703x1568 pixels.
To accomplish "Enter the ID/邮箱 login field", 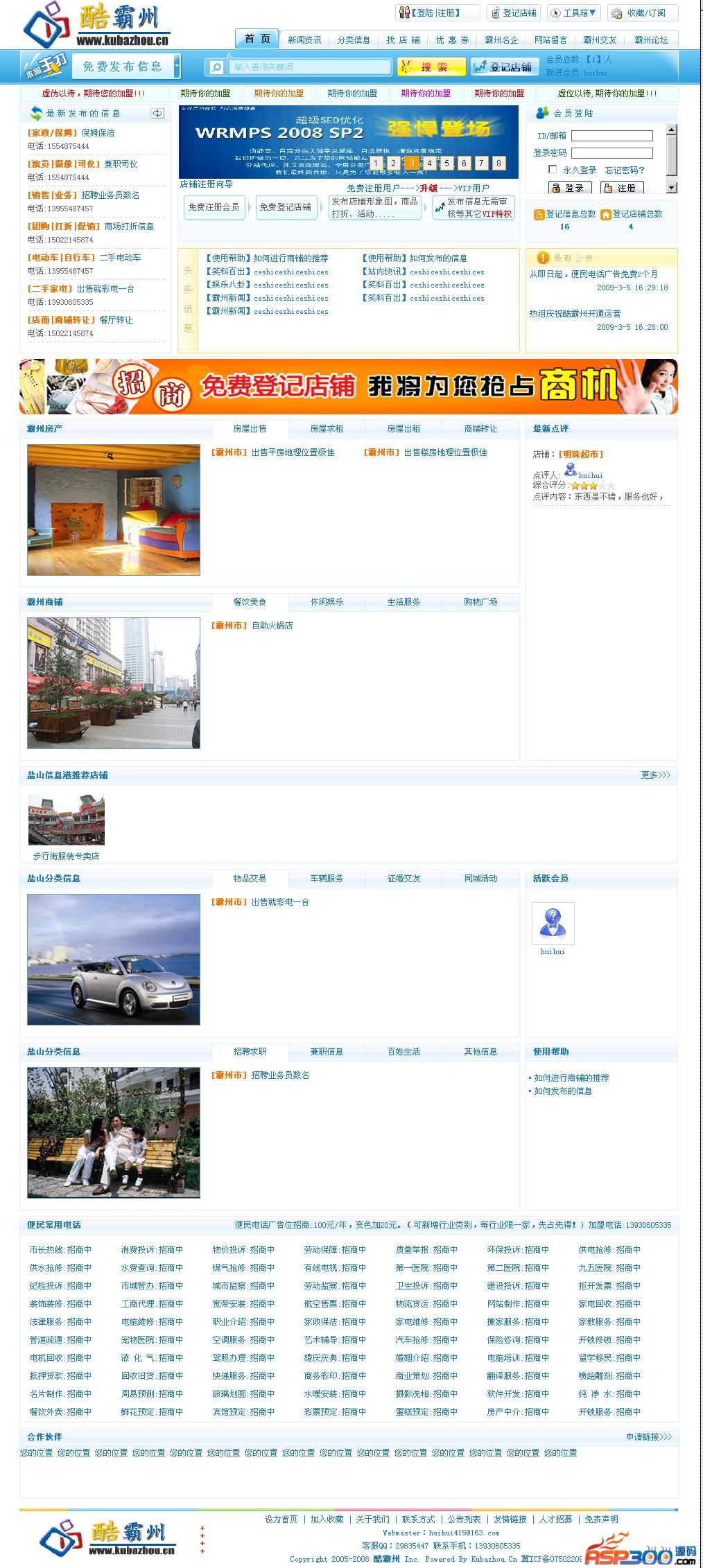I will pyautogui.click(x=611, y=136).
